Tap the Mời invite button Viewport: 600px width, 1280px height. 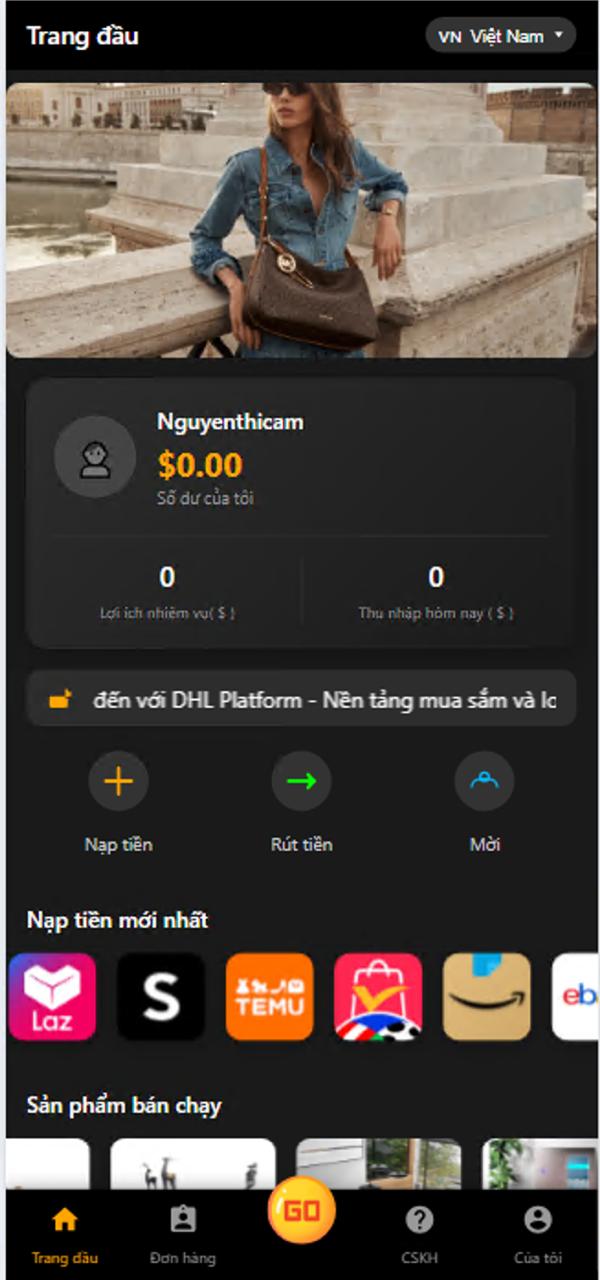pos(484,781)
